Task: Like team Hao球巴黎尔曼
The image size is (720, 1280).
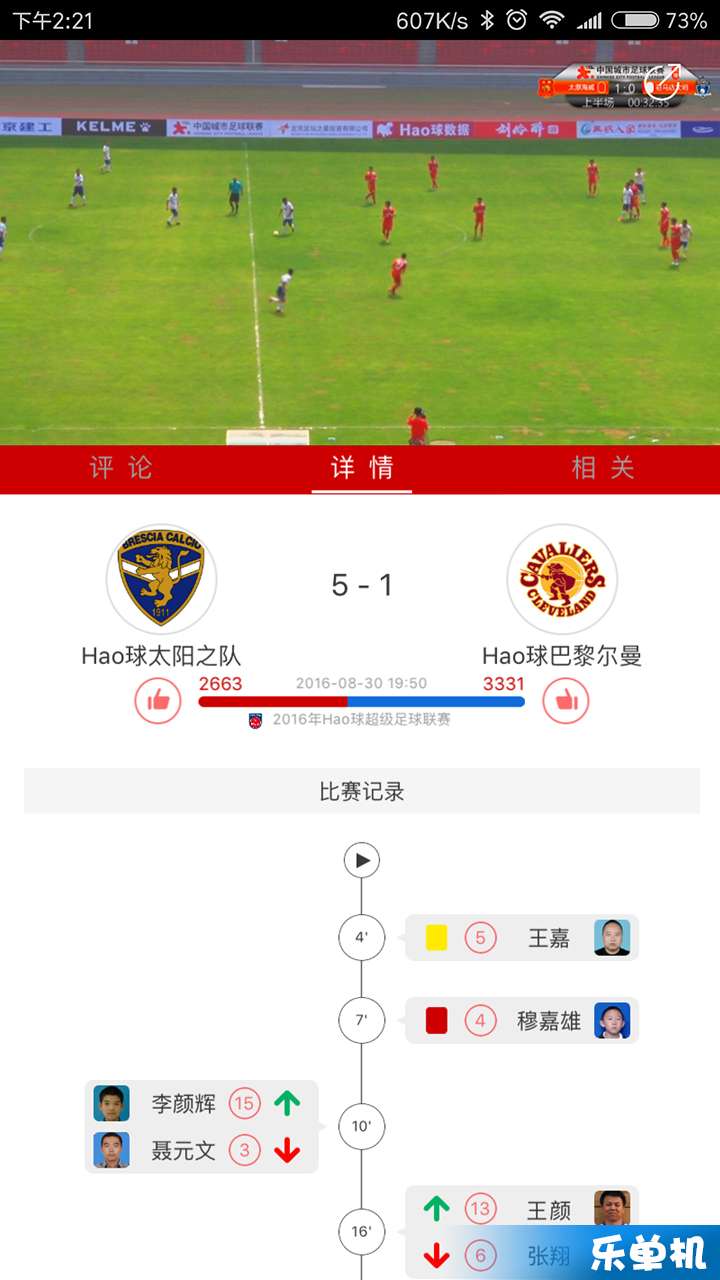Action: 566,701
